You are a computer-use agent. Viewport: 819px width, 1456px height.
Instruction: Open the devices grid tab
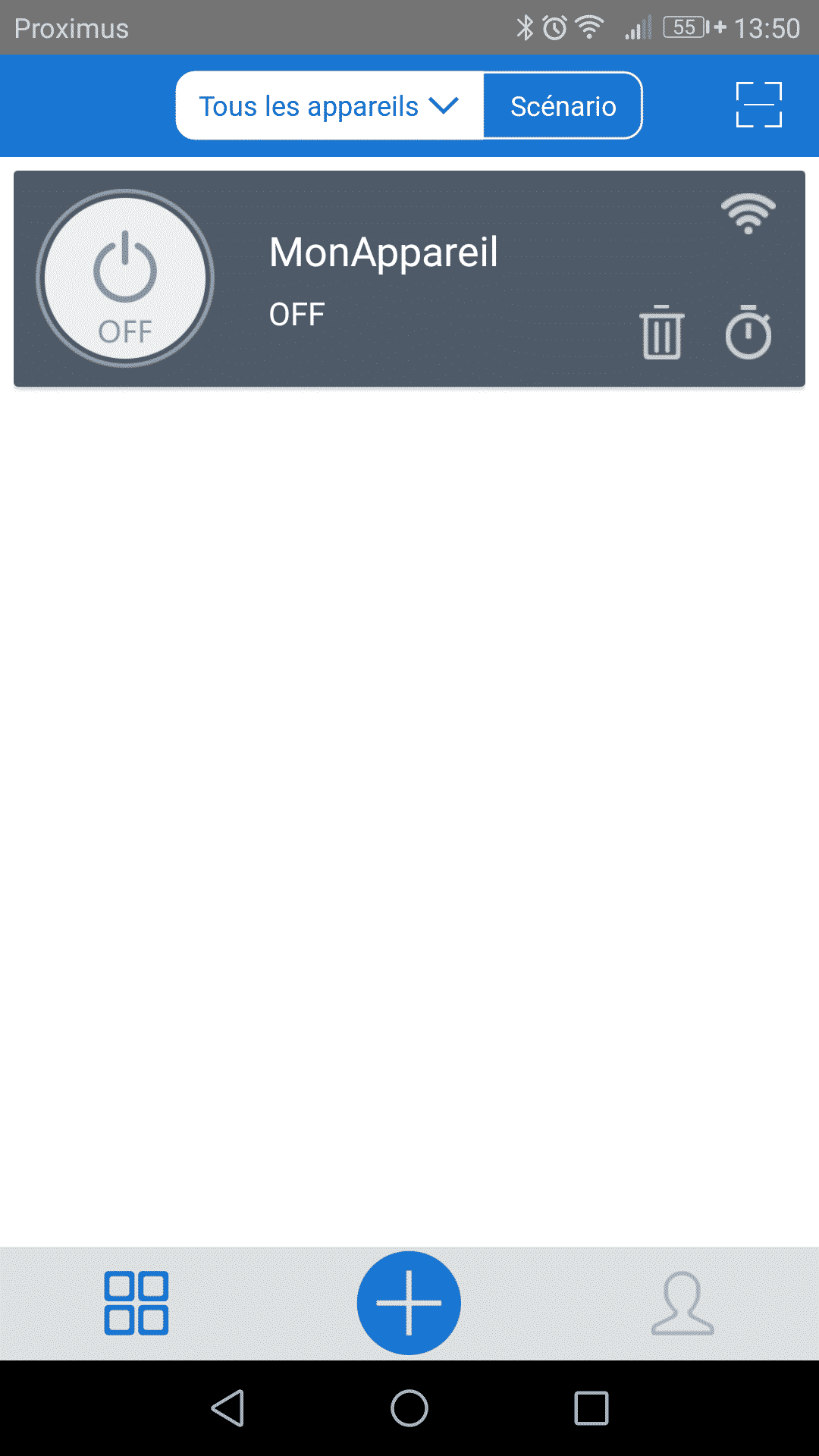(x=136, y=1303)
